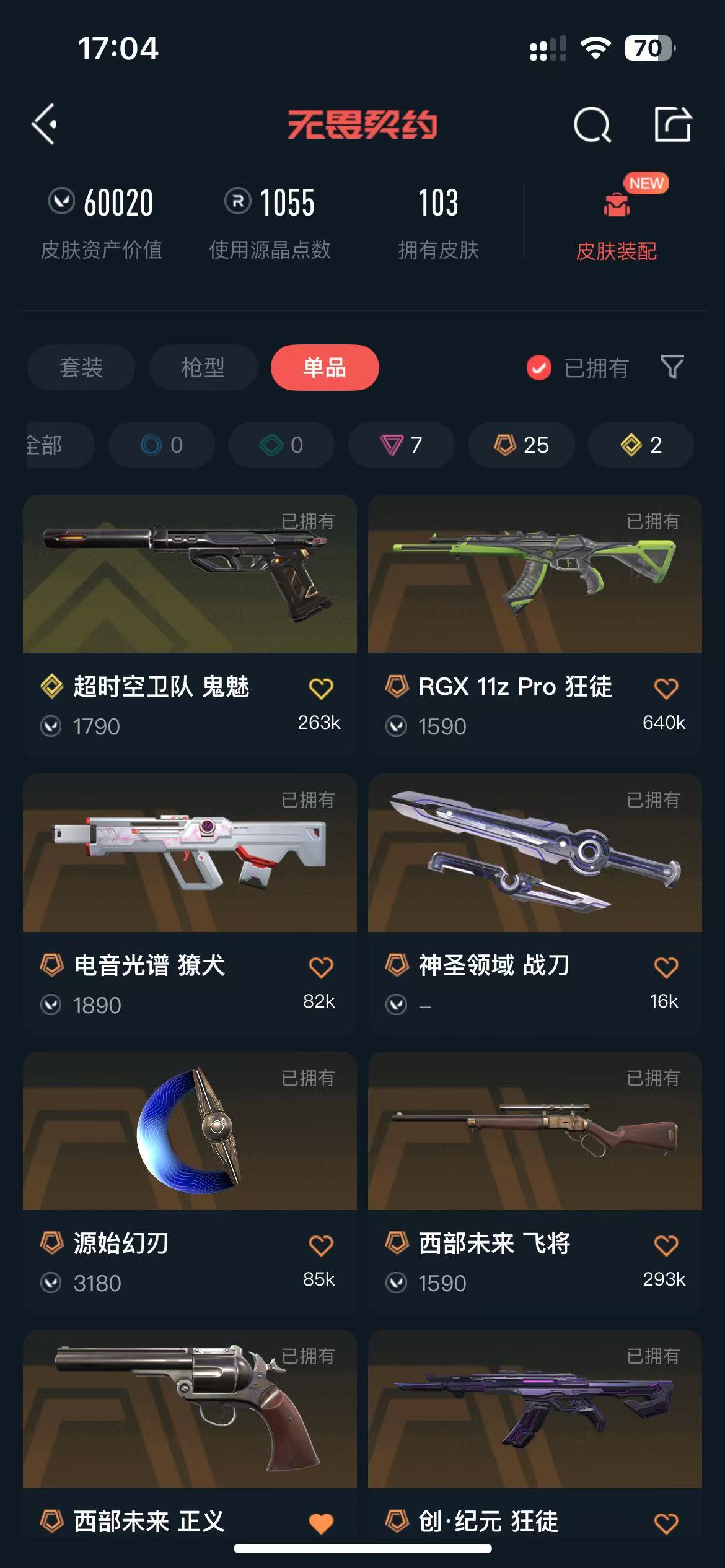The image size is (725, 1568).
Task: Filter by the tier chip showing 2
Action: [641, 445]
